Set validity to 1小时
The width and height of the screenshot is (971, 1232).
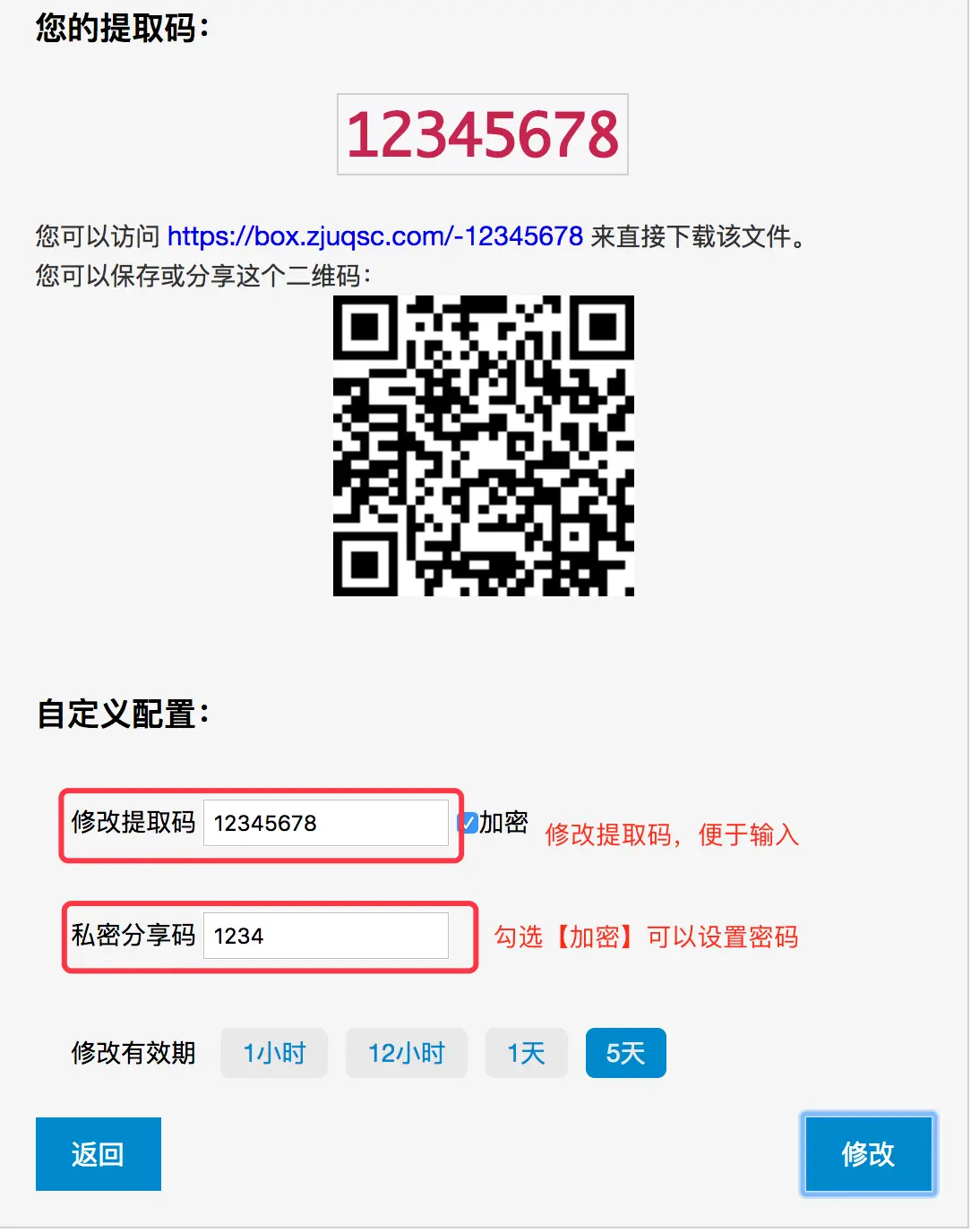pos(274,1053)
